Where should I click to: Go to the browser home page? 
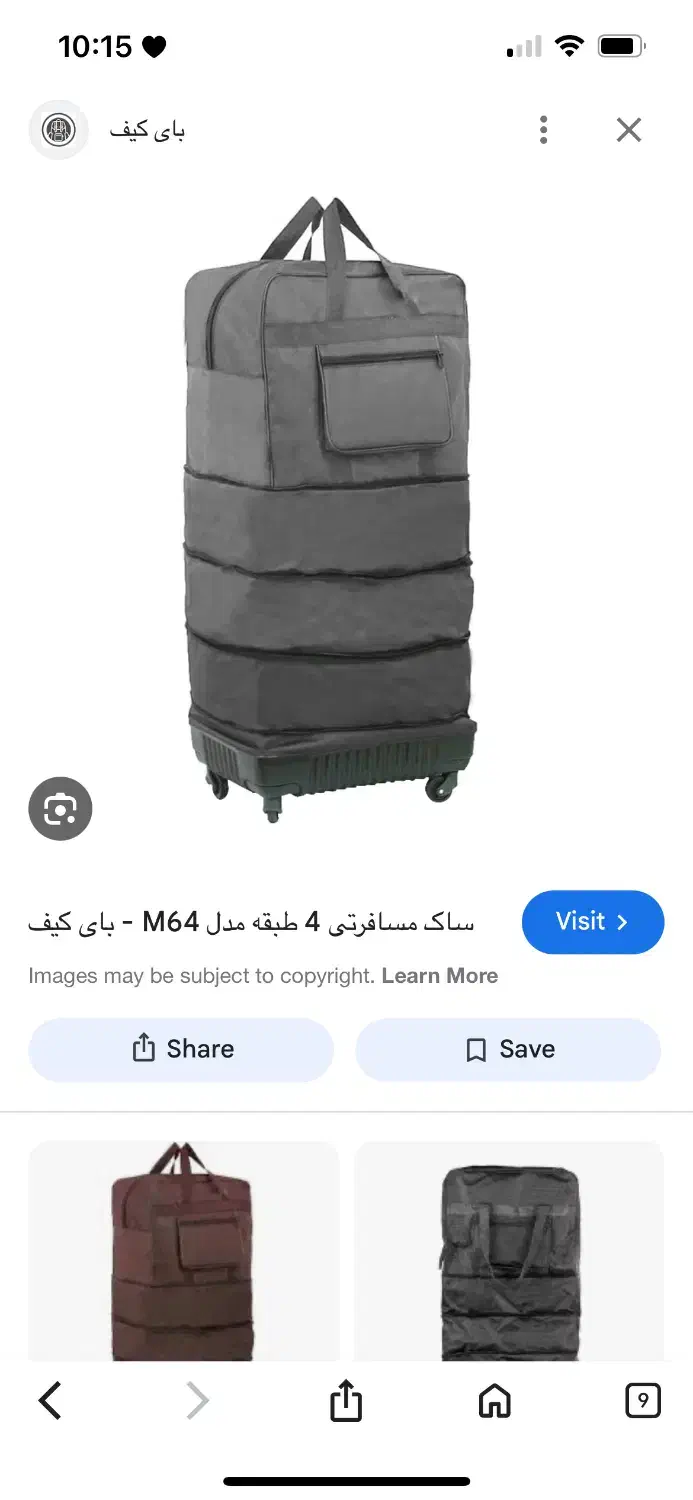[x=494, y=1401]
